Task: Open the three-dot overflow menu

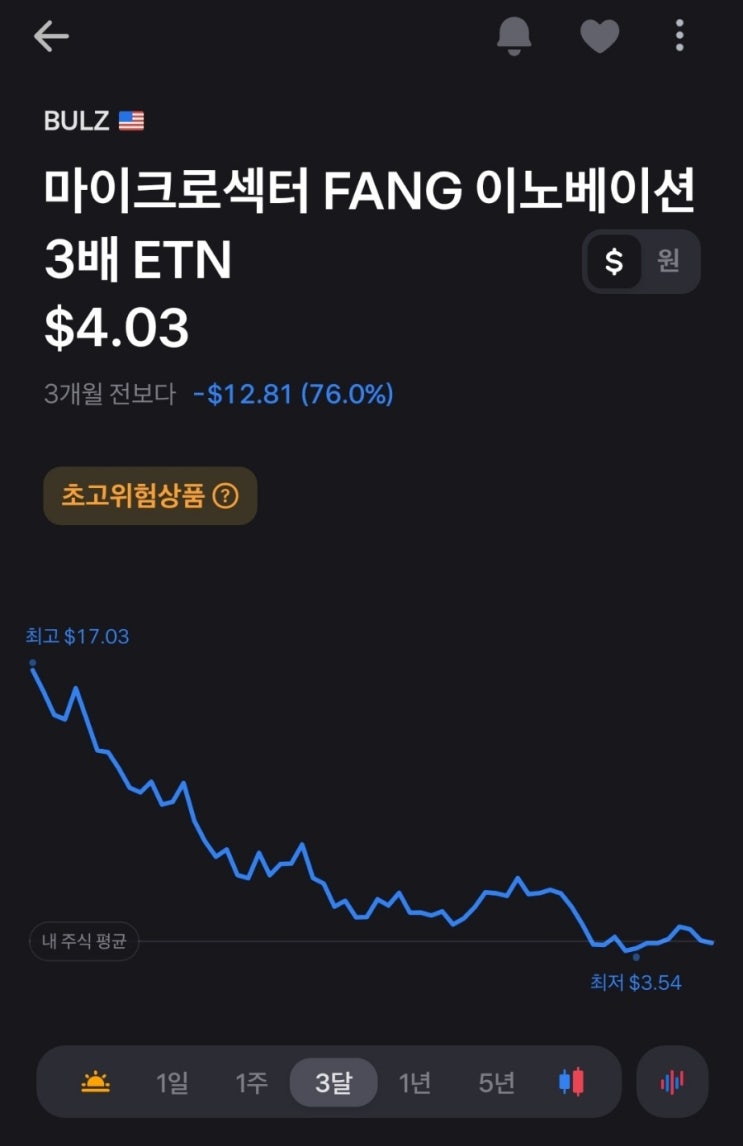Action: click(x=679, y=36)
